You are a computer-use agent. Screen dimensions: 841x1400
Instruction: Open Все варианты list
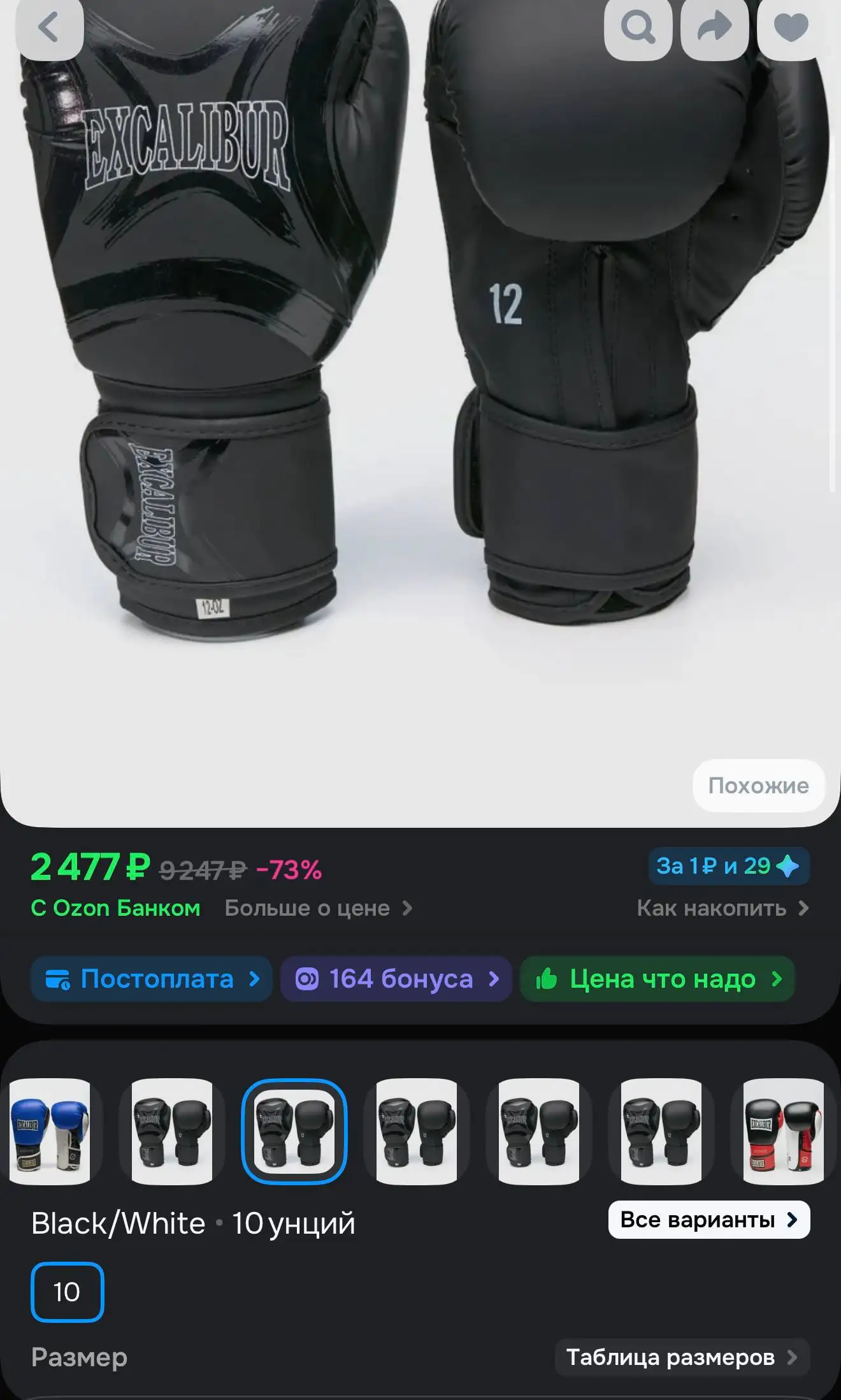click(x=708, y=1220)
